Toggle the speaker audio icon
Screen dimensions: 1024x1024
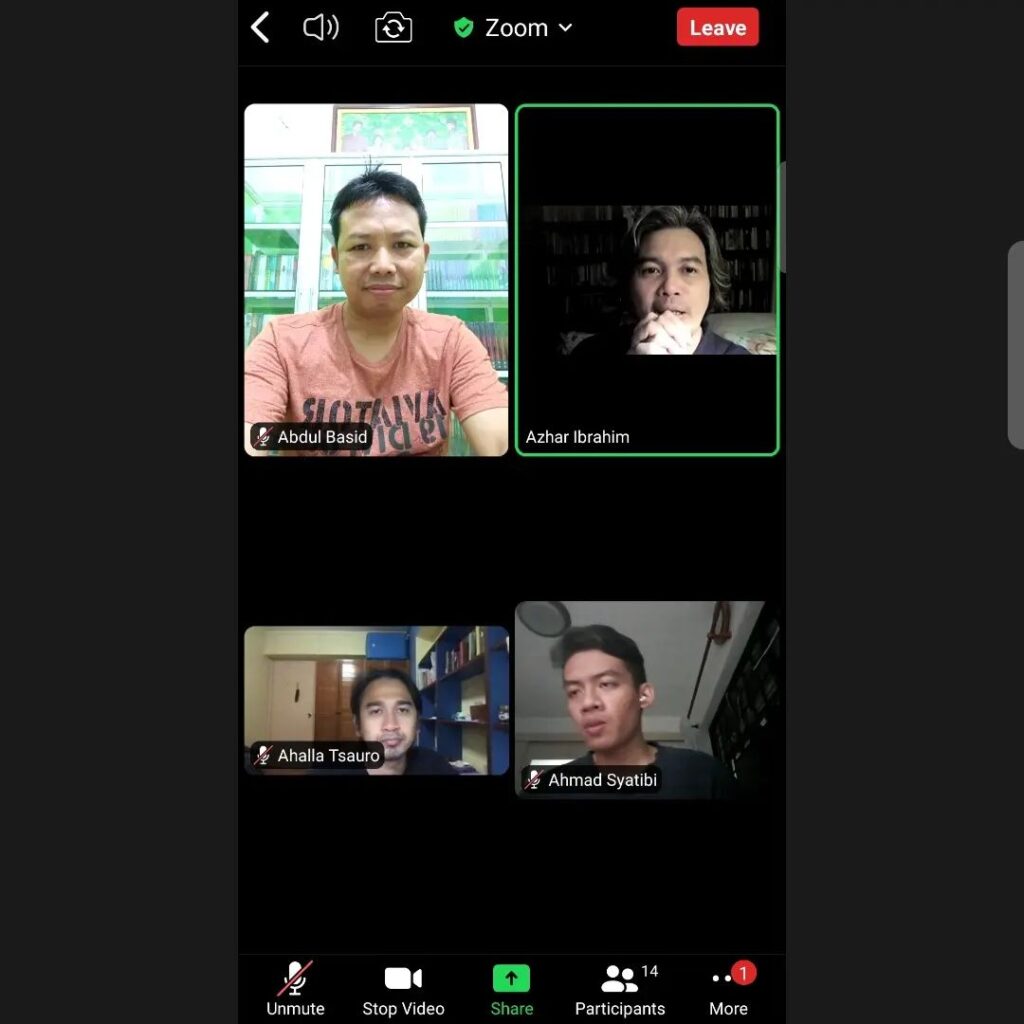tap(321, 28)
